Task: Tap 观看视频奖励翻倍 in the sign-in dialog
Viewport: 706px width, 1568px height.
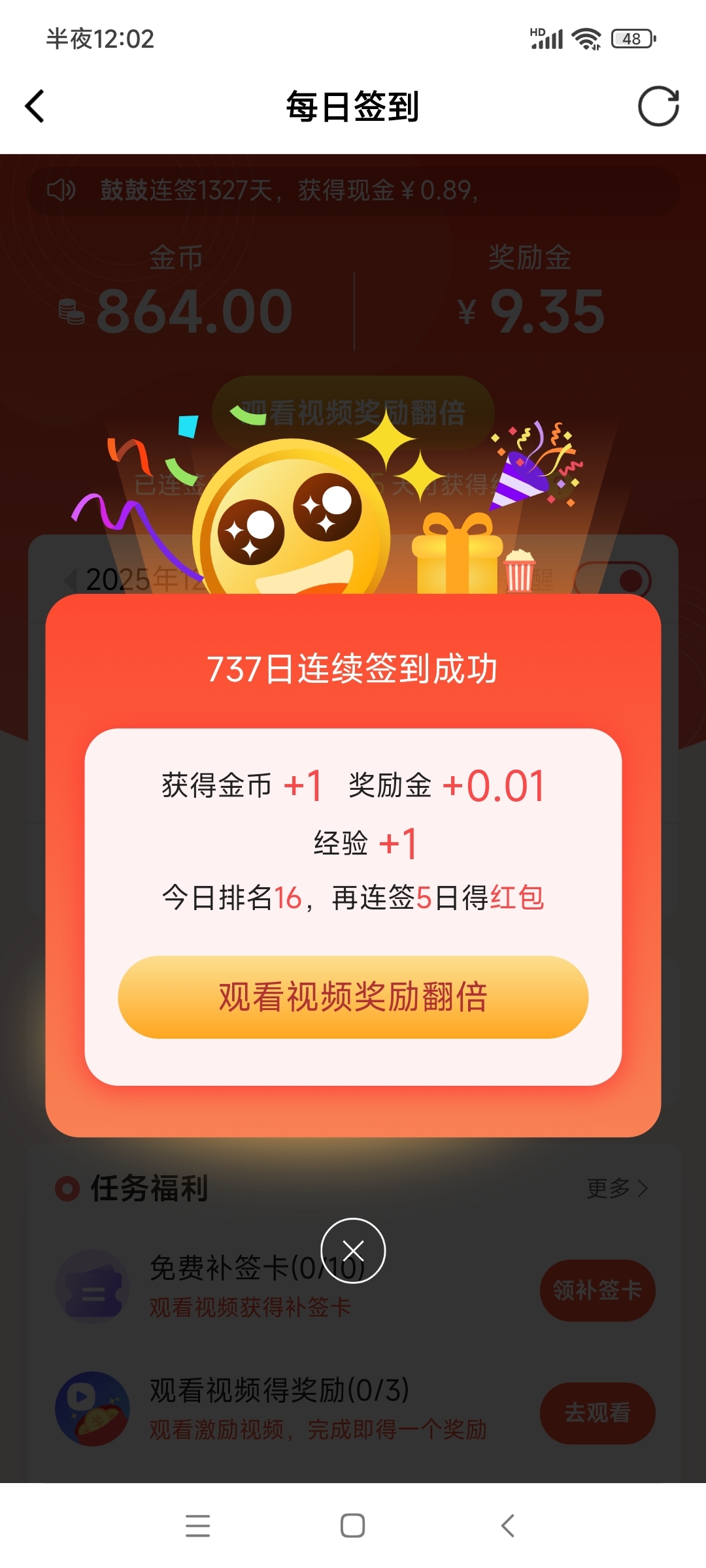Action: pos(353,997)
